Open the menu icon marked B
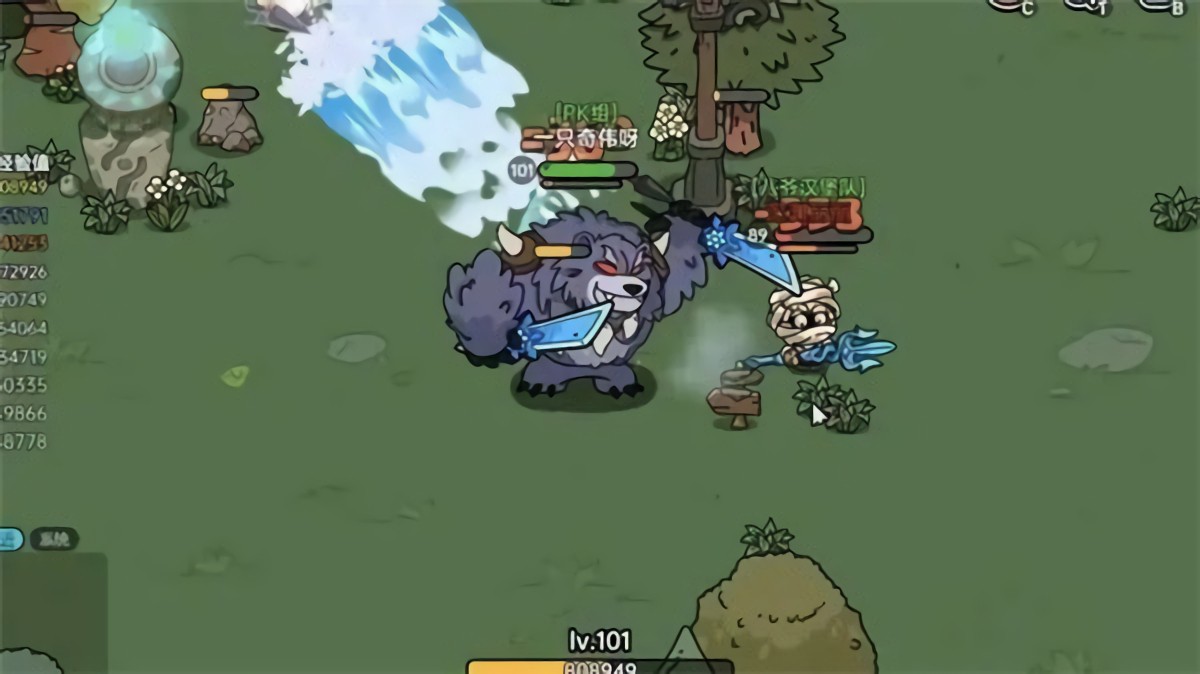This screenshot has height=674, width=1200. 1163,4
